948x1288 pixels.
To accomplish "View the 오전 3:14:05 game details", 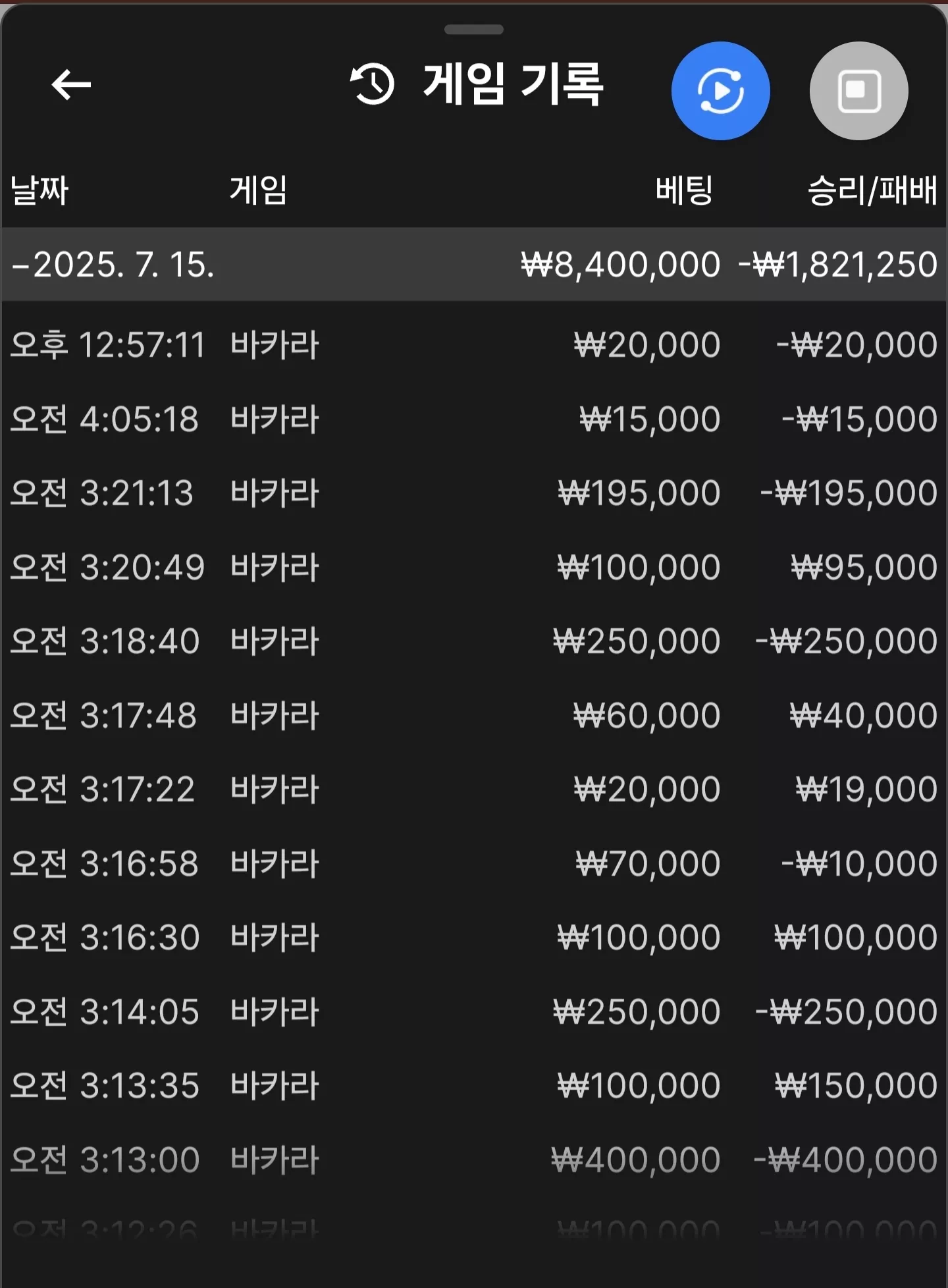I will point(474,1011).
